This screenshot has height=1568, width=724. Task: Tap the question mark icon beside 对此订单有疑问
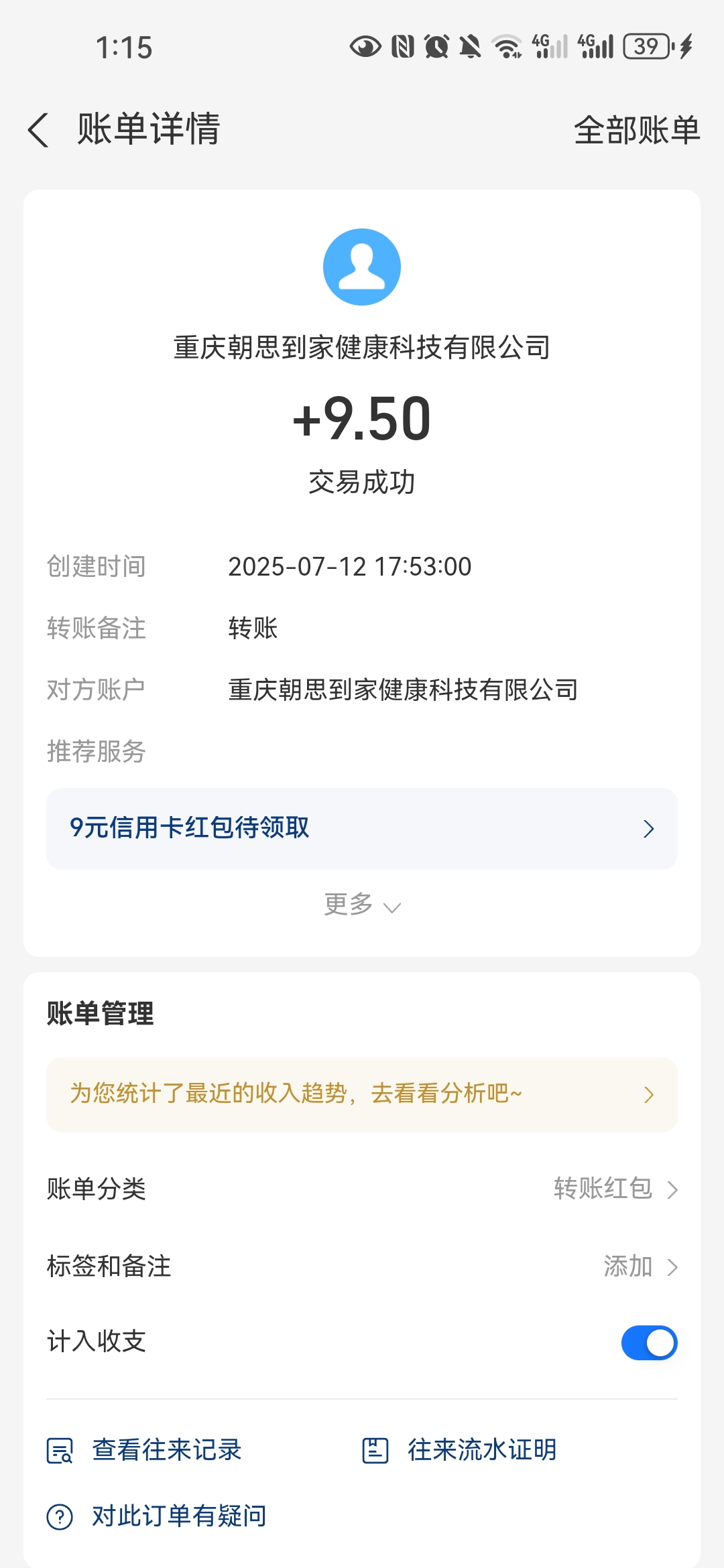pyautogui.click(x=60, y=1516)
